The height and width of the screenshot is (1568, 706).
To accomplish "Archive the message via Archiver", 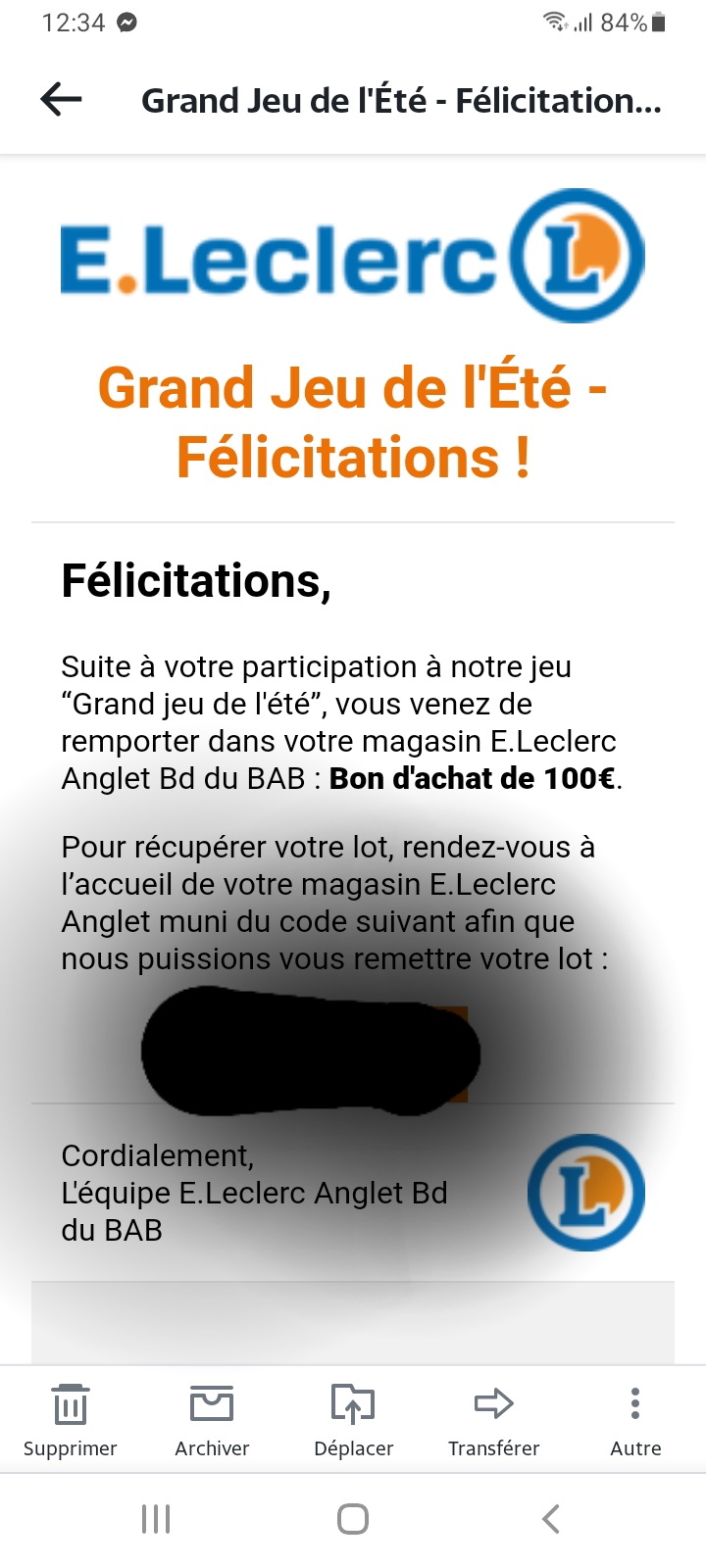I will (x=212, y=1420).
